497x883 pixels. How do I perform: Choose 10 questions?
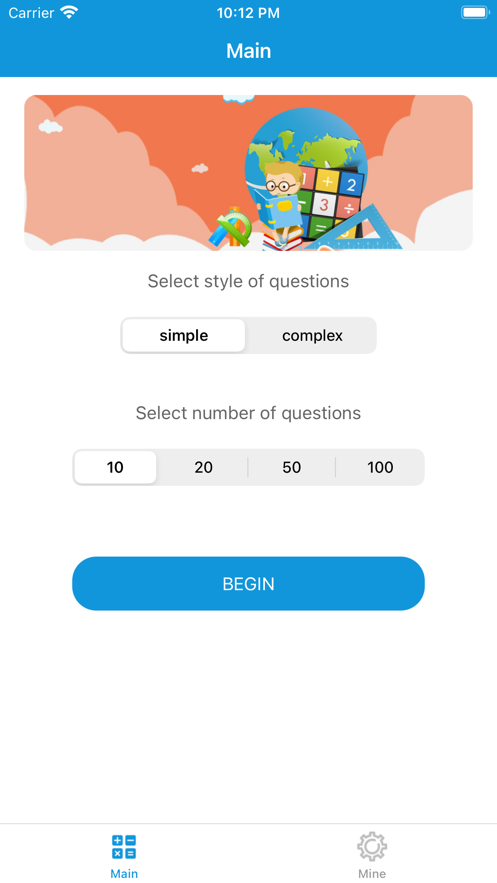tap(115, 467)
